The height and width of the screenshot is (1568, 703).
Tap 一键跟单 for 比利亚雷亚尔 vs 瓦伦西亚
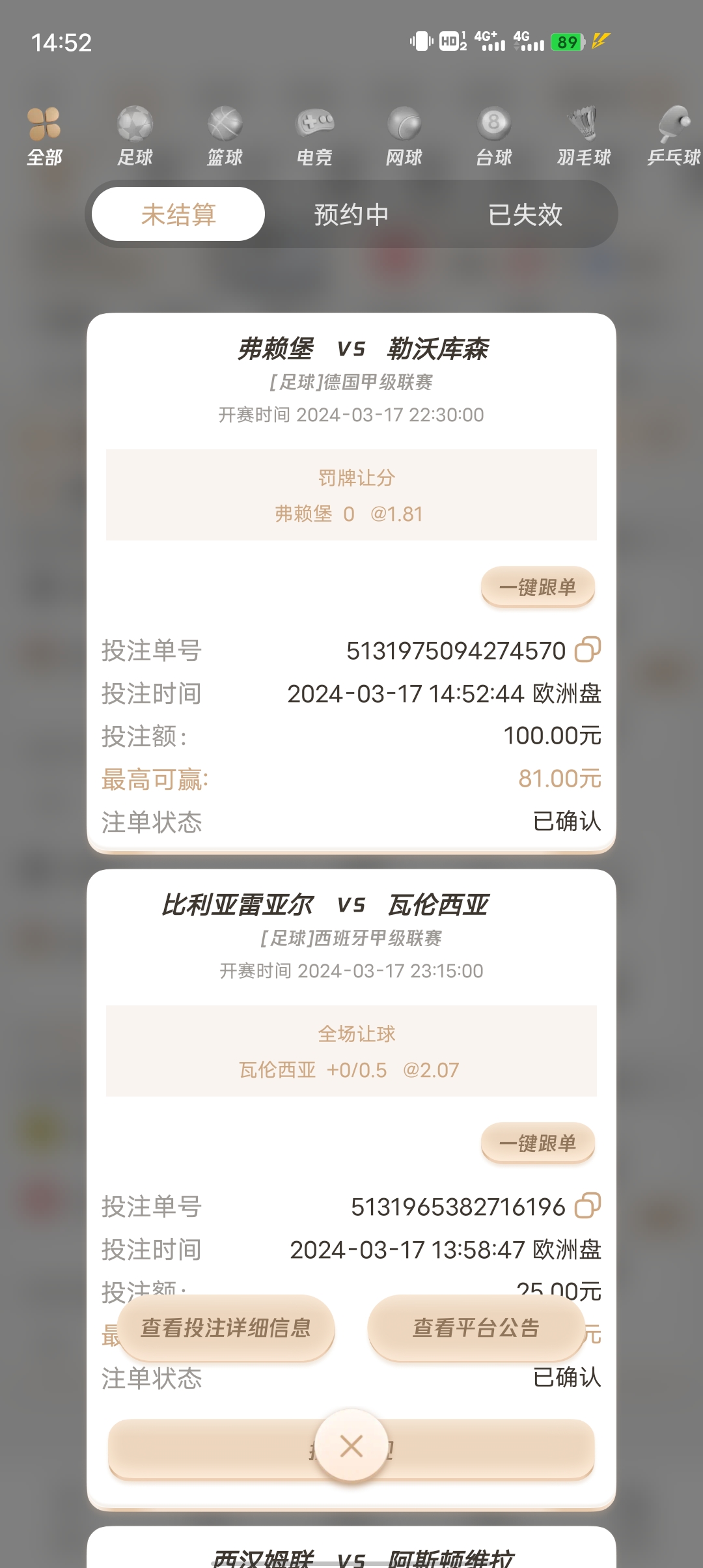click(538, 1143)
